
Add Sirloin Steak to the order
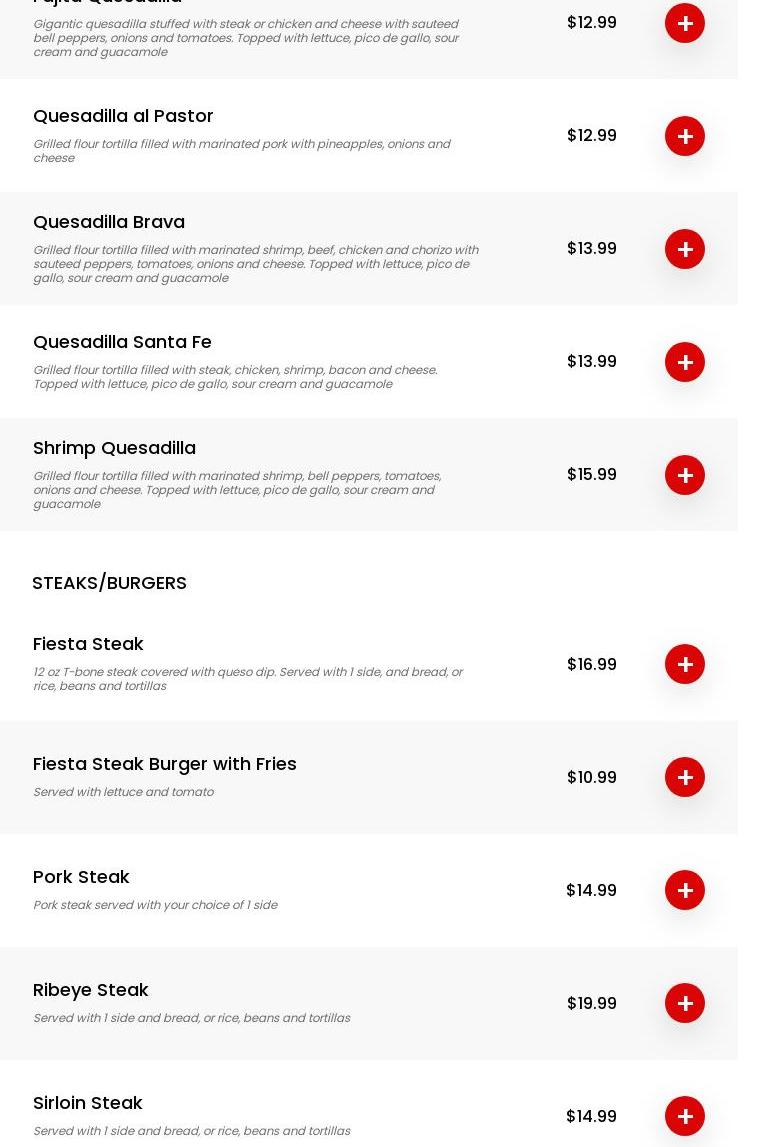click(x=685, y=1116)
